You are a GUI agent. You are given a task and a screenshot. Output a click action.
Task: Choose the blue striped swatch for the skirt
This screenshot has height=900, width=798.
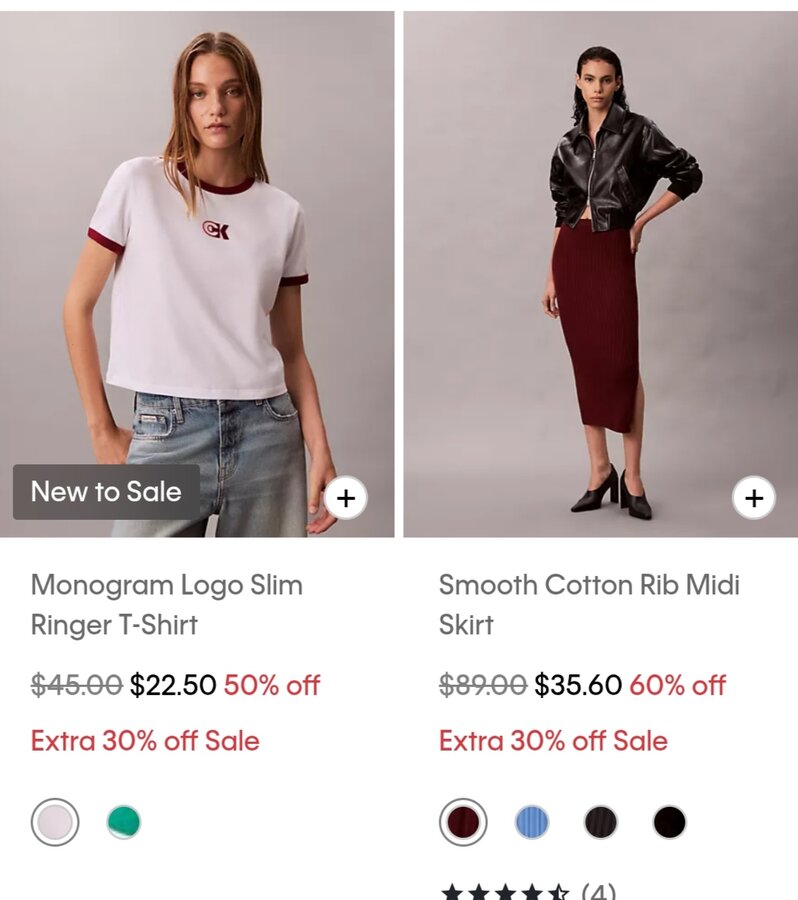(532, 822)
